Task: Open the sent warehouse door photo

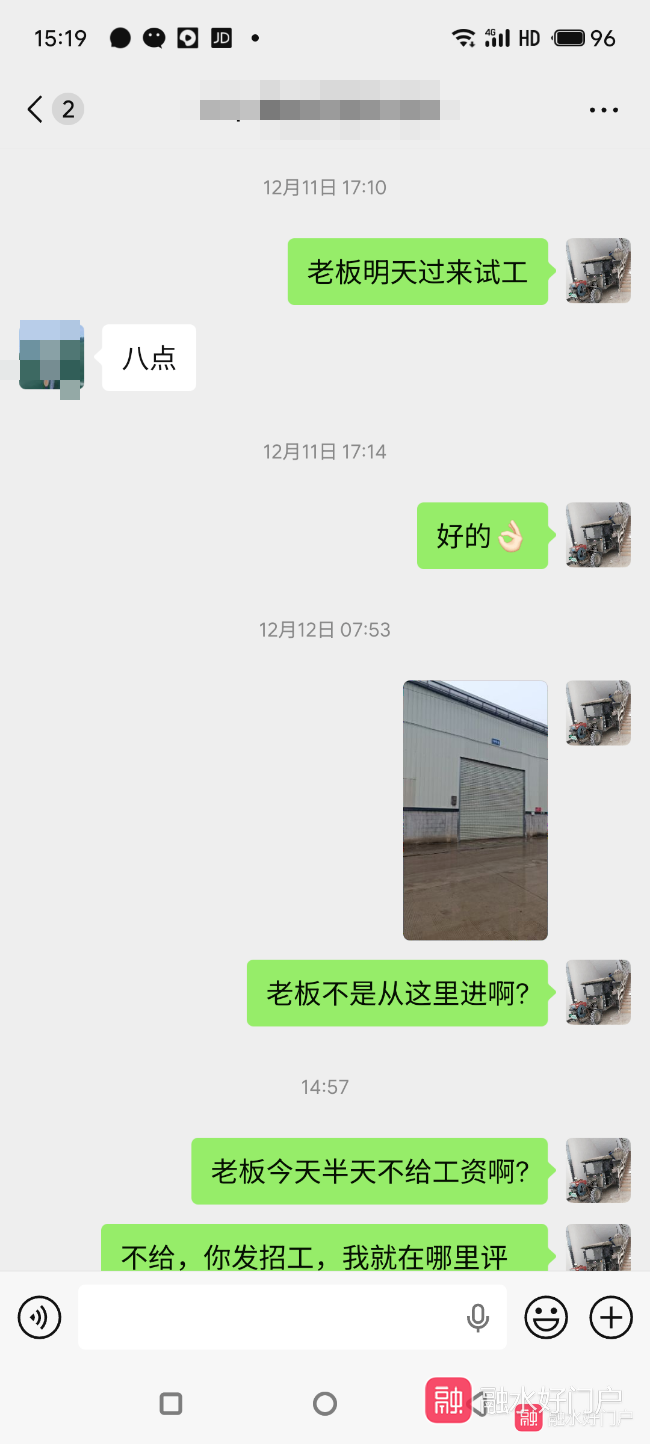Action: coord(475,810)
